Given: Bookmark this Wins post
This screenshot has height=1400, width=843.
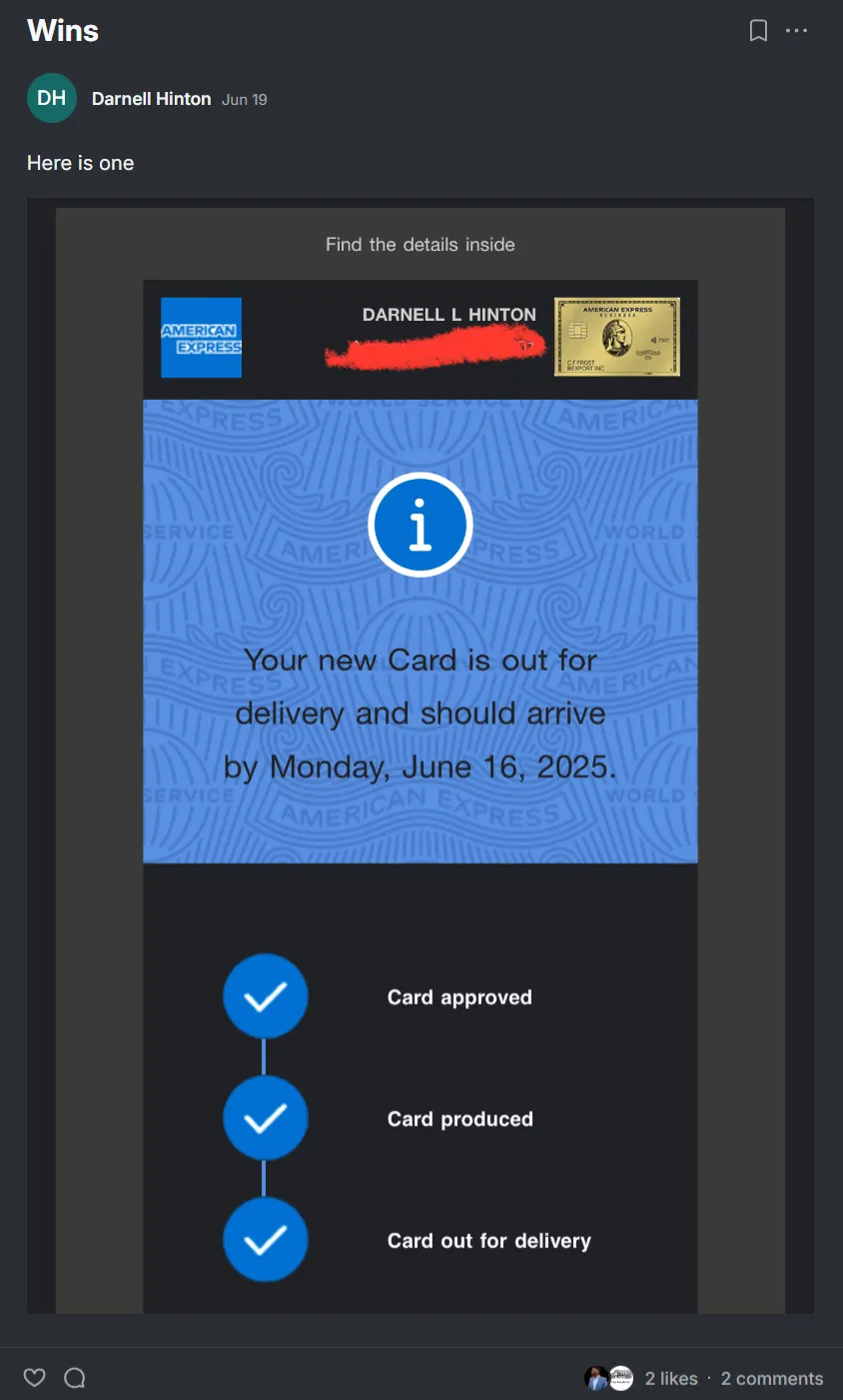Looking at the screenshot, I should point(758,31).
